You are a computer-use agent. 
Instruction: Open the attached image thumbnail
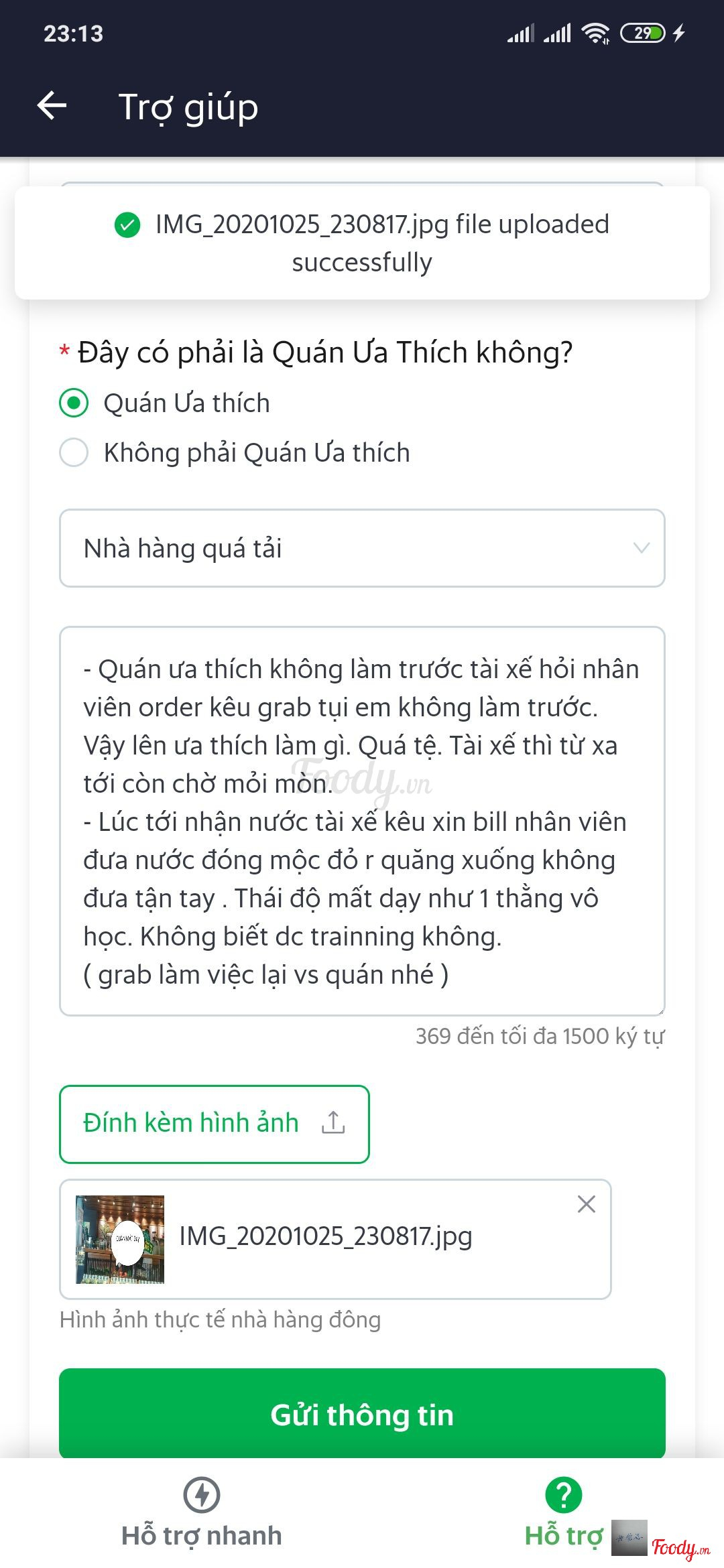coord(120,1239)
